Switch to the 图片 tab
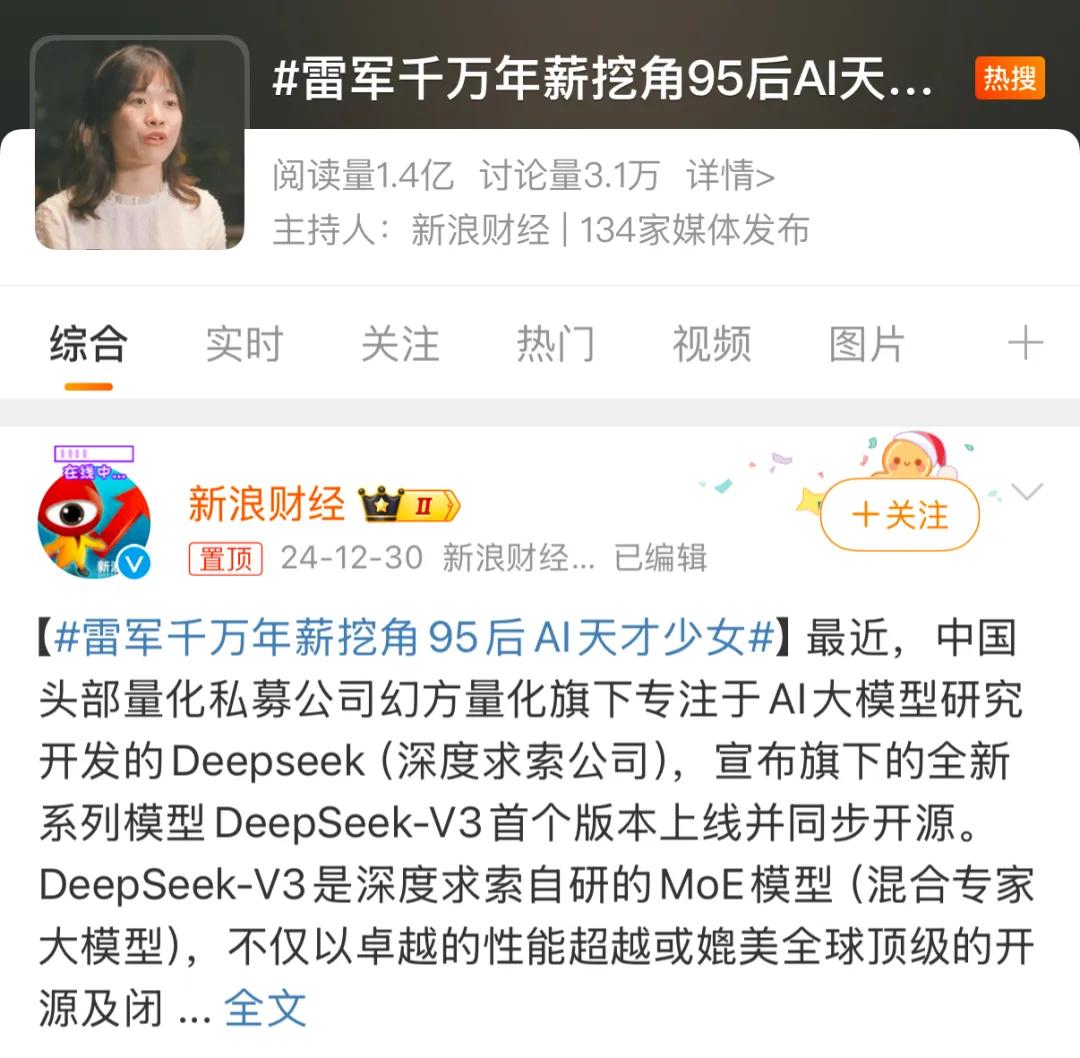The image size is (1080, 1058). (x=867, y=345)
